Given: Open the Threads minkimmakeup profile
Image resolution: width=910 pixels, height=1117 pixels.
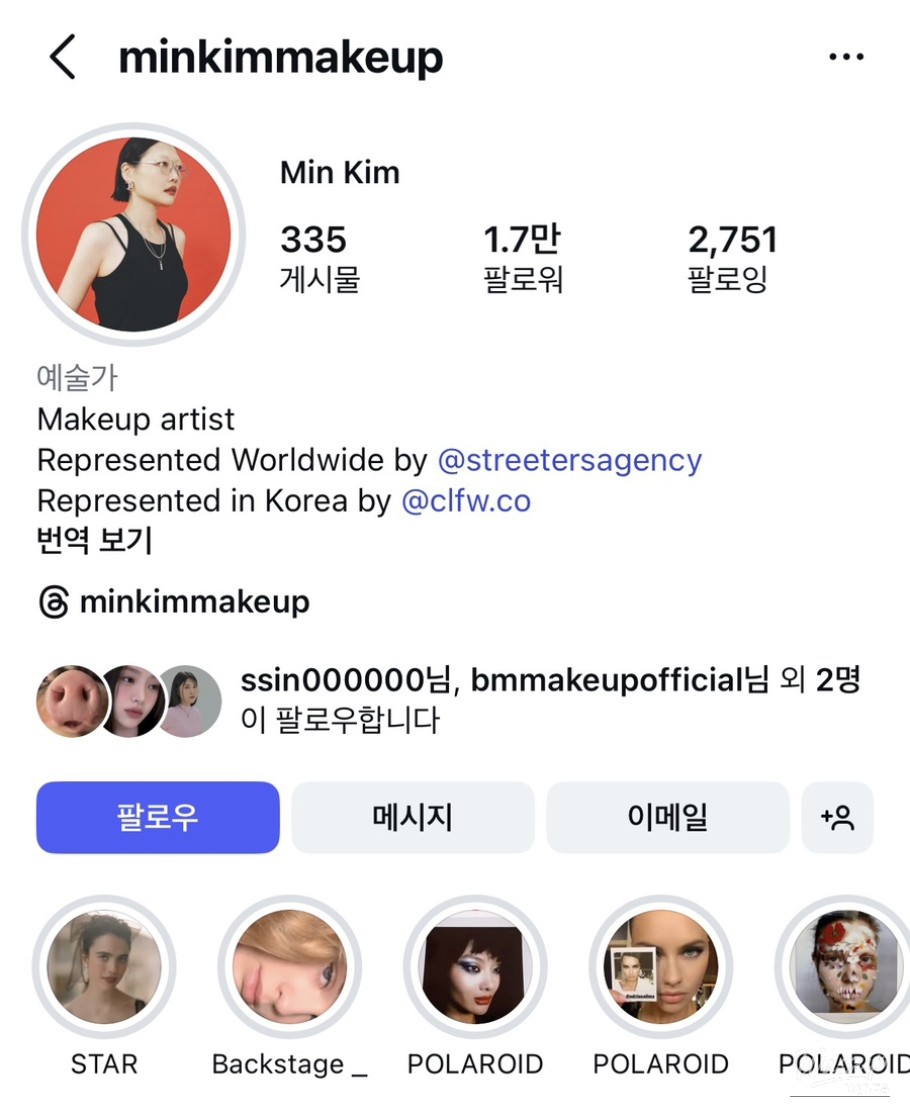Looking at the screenshot, I should click(x=174, y=603).
